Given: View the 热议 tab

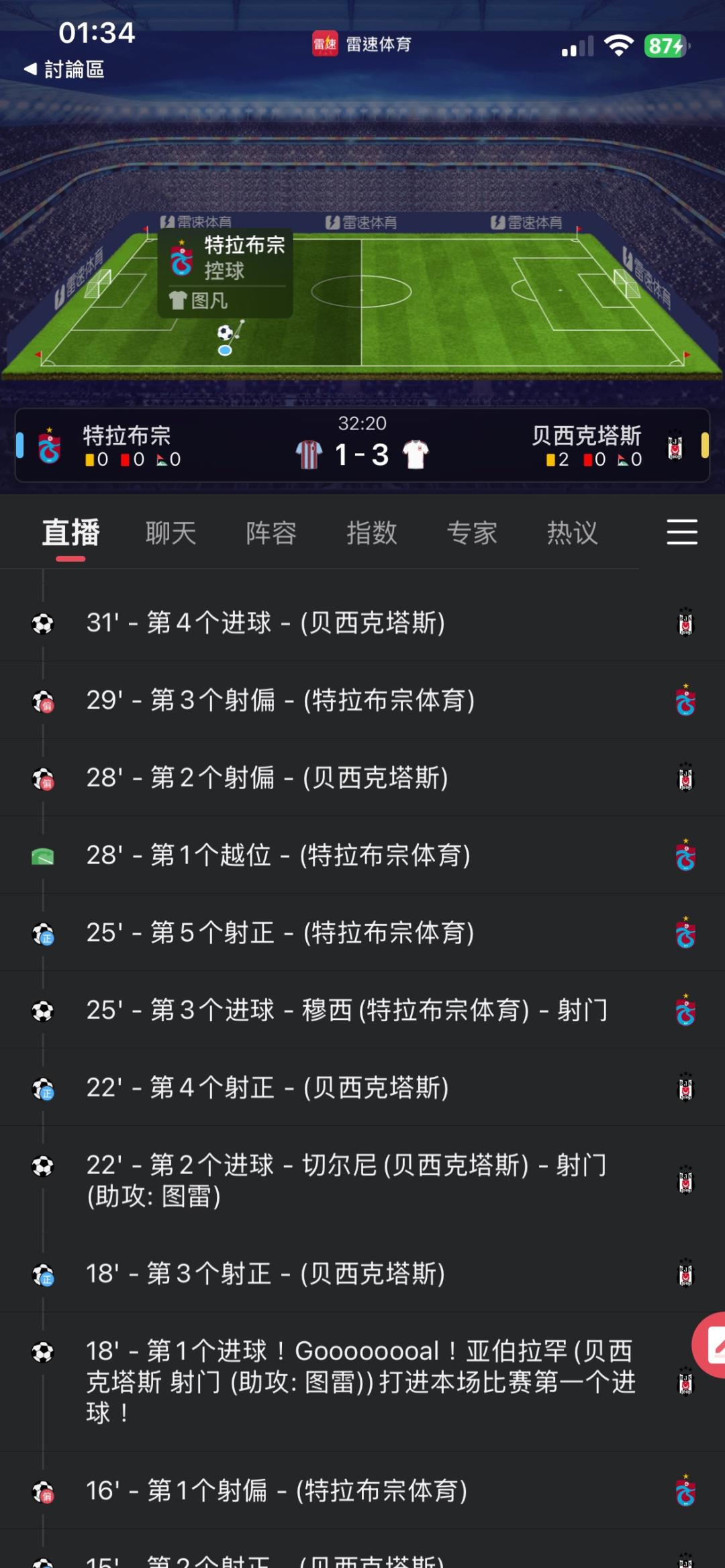Looking at the screenshot, I should 572,533.
